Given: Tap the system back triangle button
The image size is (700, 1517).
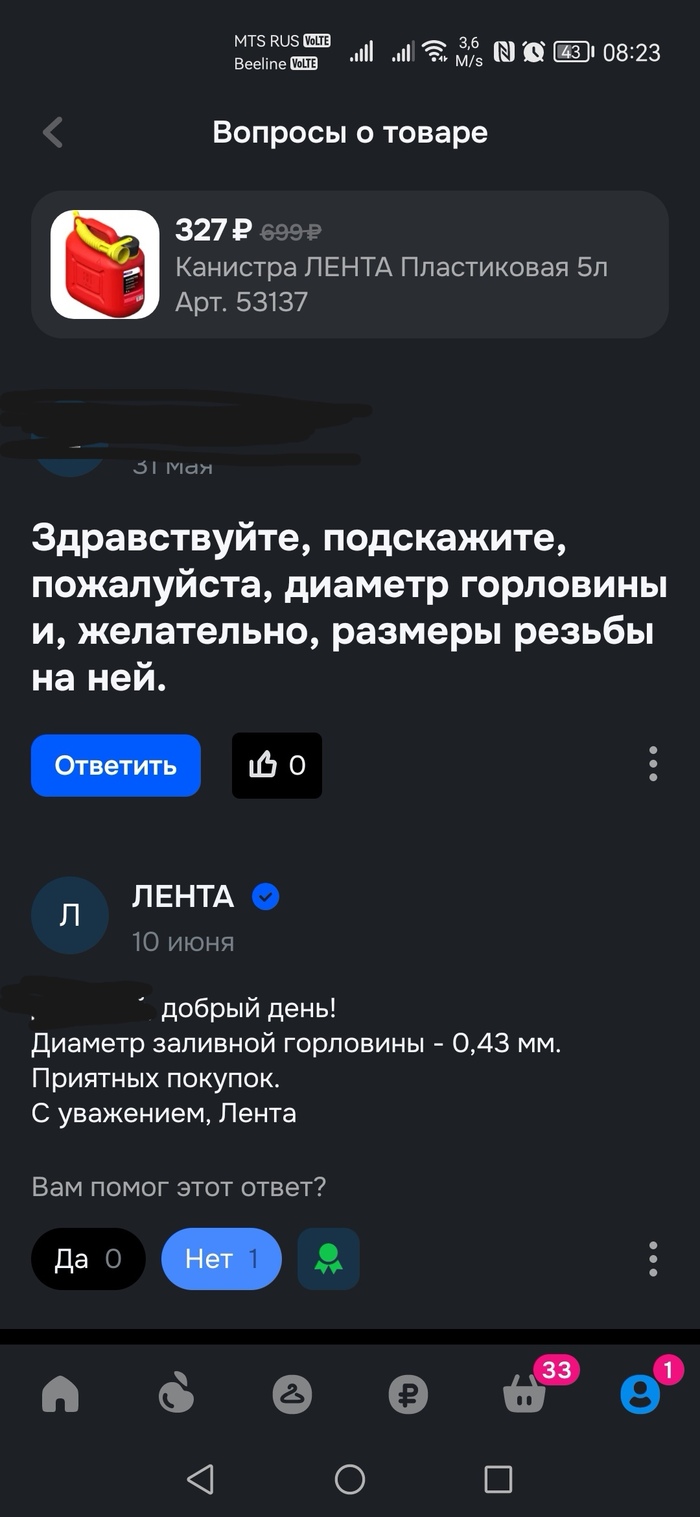Looking at the screenshot, I should [x=201, y=1479].
